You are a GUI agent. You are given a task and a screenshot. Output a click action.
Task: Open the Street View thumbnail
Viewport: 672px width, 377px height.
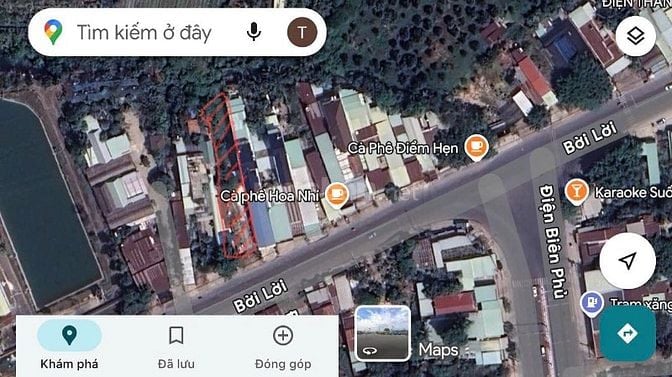[382, 333]
